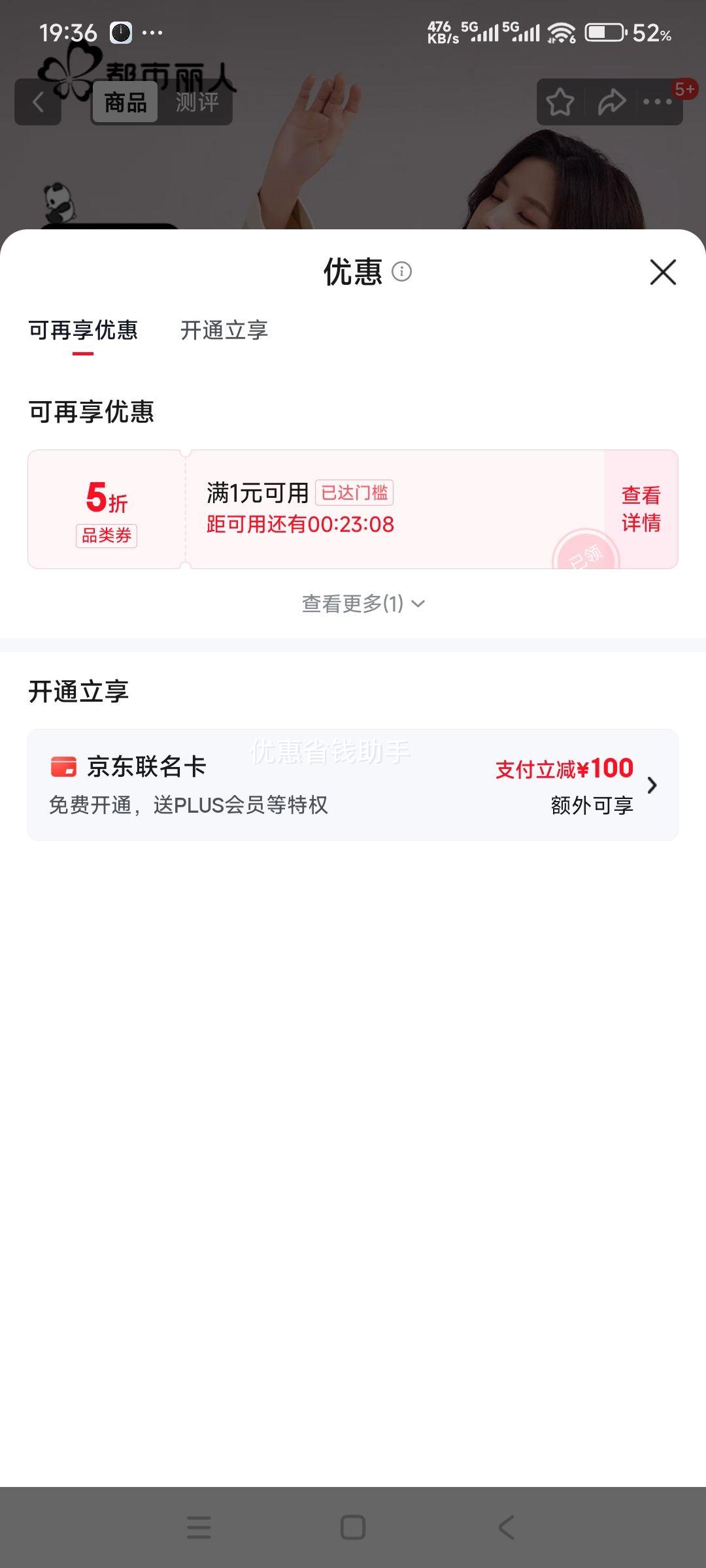This screenshot has height=1568, width=706.
Task: Tap the star icon to favorite this product
Action: point(561,102)
